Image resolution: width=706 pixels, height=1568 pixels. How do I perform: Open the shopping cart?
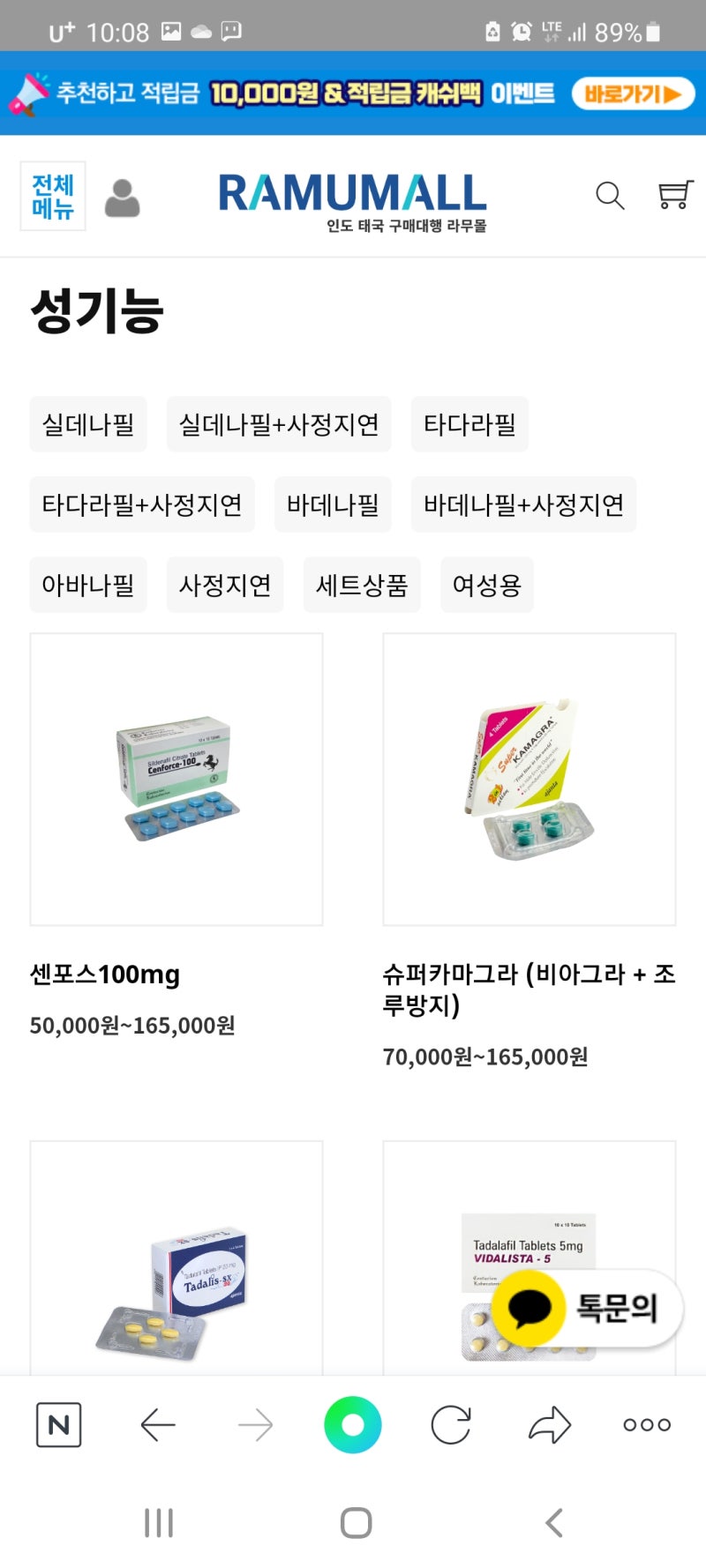675,195
